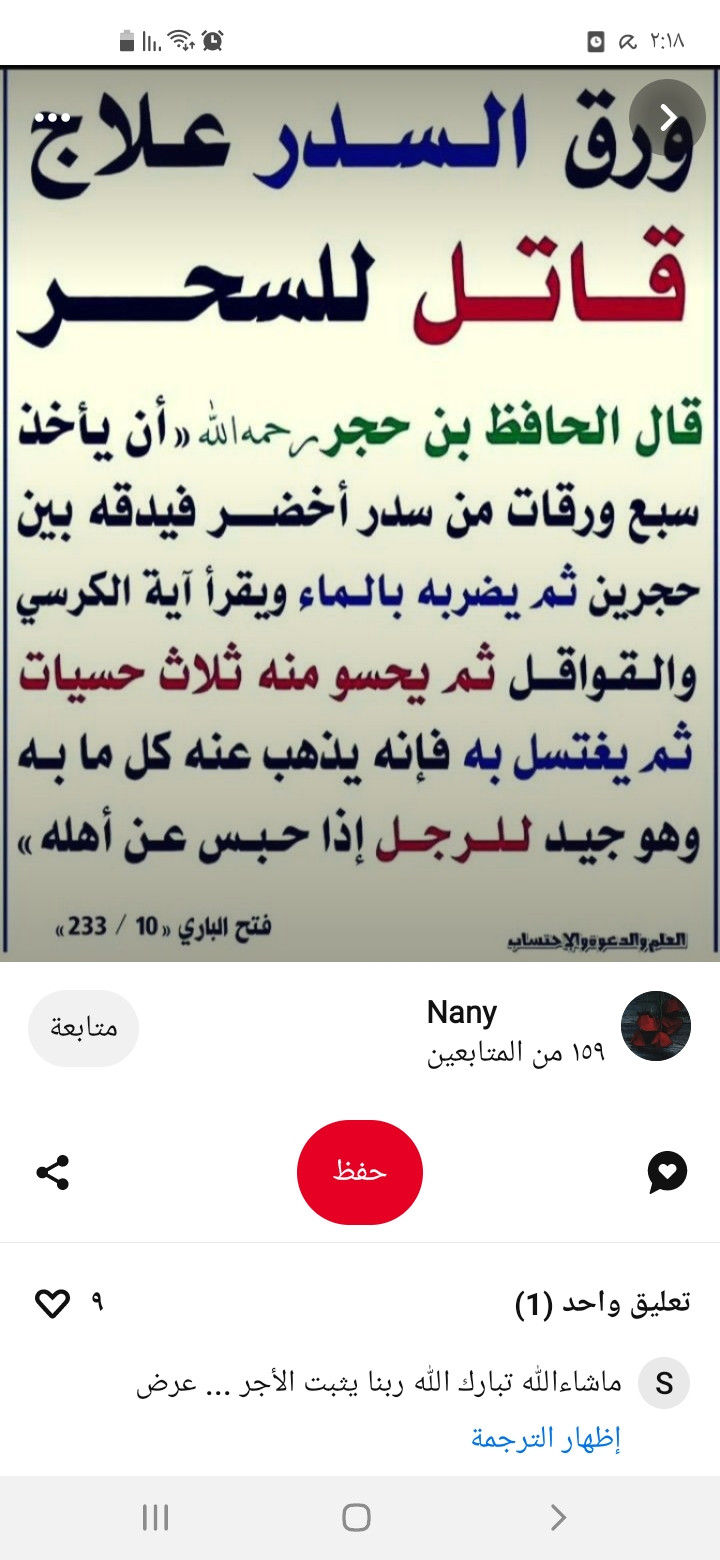
Task: Open the comment heart bubble icon
Action: tap(667, 1172)
